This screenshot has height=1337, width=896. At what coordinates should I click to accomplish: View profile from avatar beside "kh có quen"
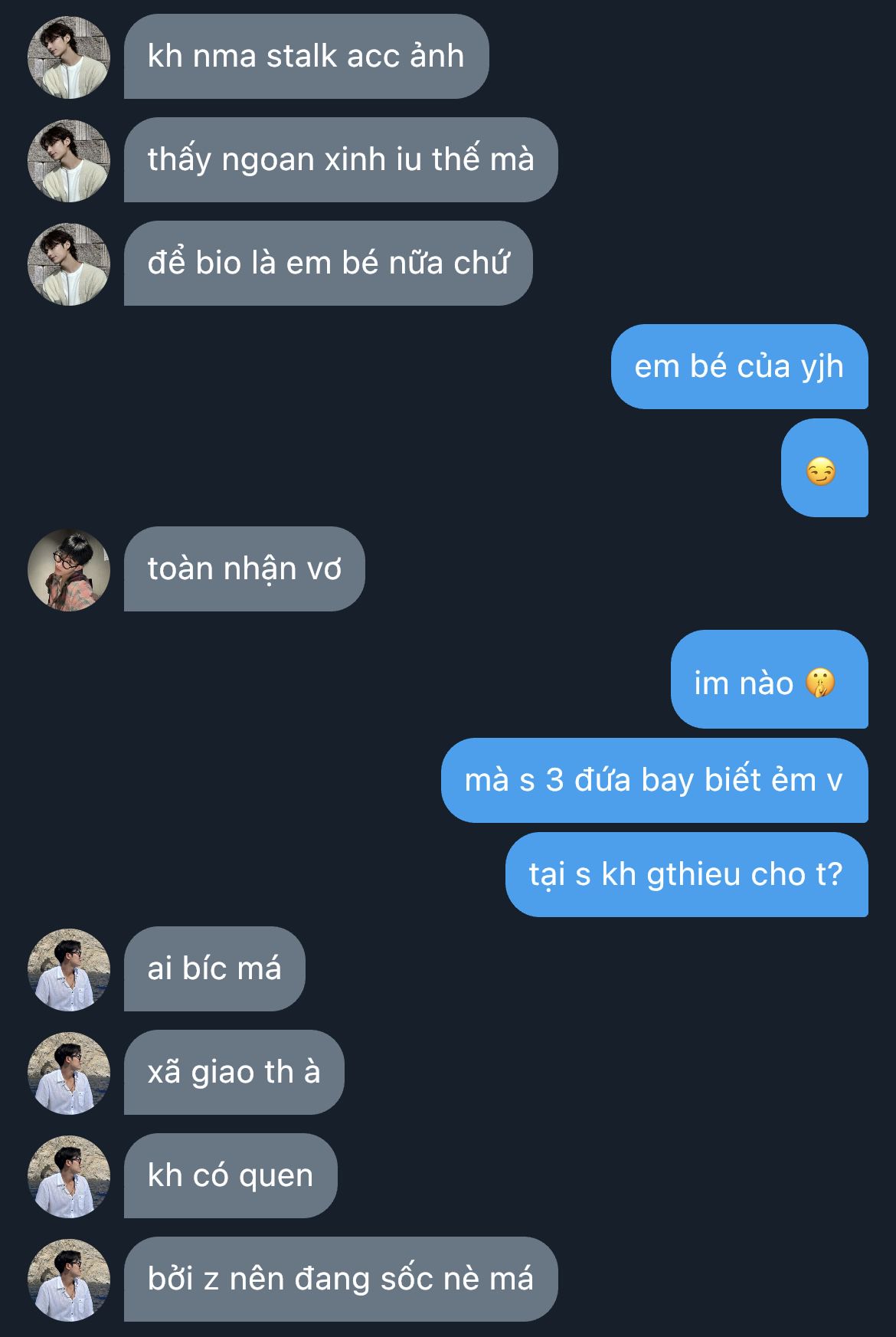(x=69, y=1177)
